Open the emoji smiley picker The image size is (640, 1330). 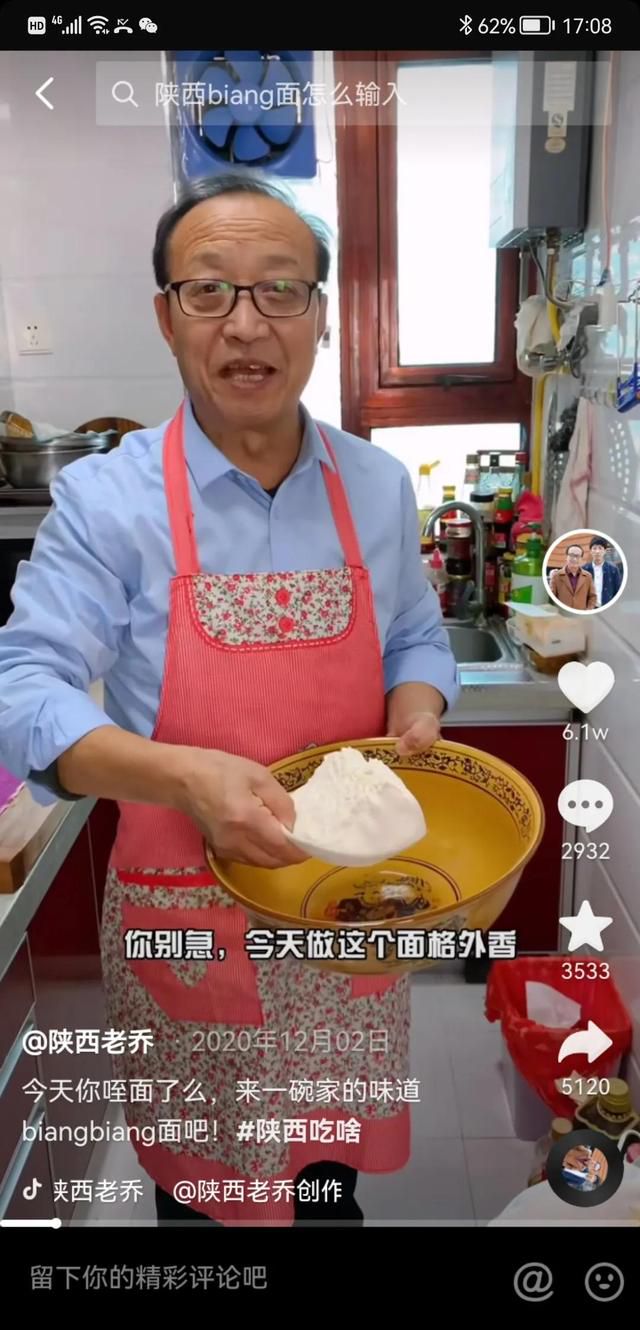pos(604,1281)
